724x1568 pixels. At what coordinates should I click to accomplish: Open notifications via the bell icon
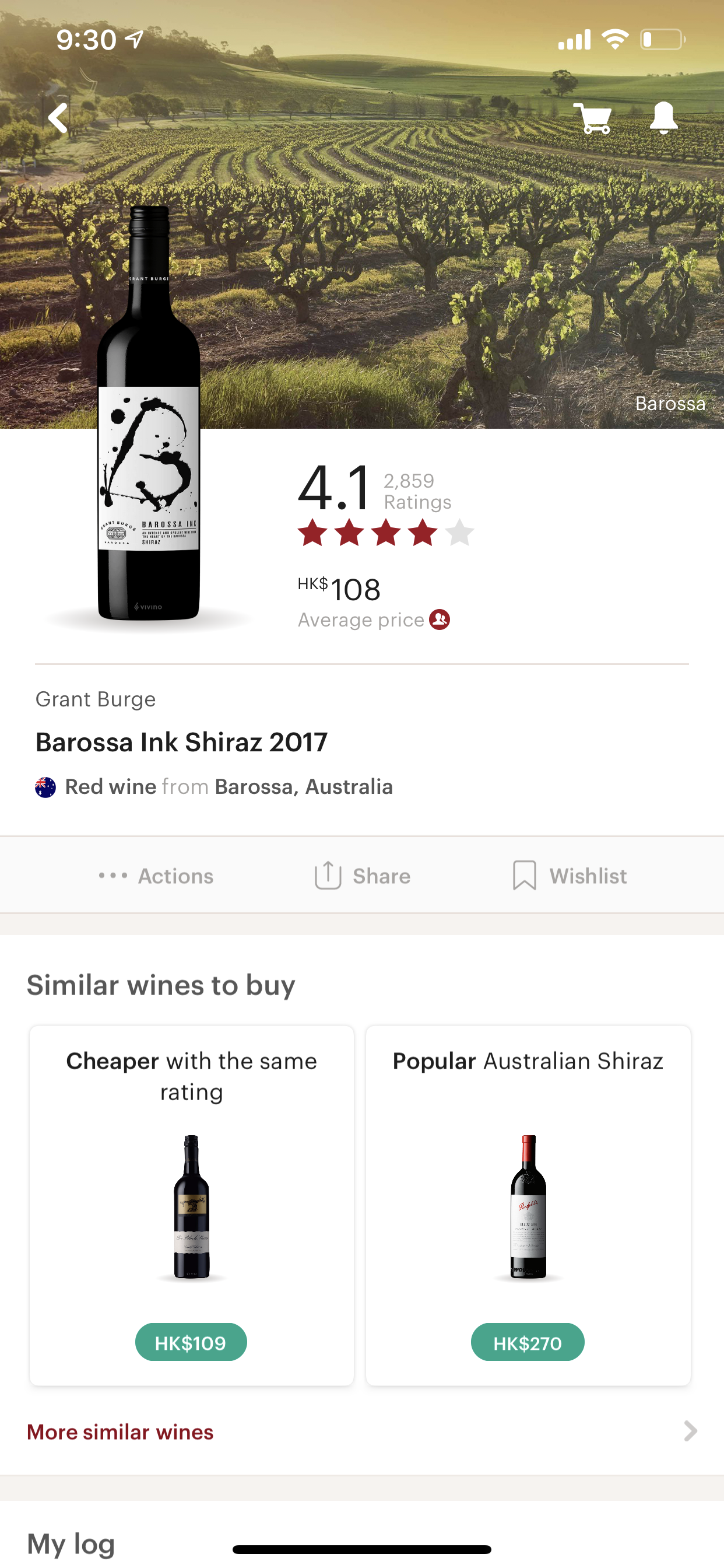(665, 117)
